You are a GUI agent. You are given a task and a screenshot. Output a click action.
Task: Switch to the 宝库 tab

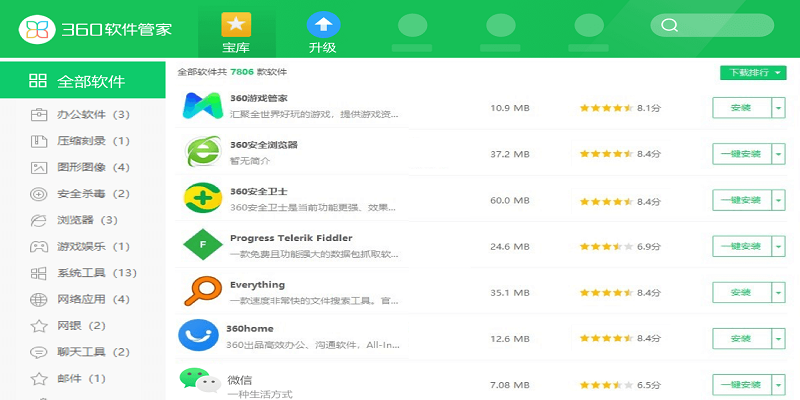[236, 32]
